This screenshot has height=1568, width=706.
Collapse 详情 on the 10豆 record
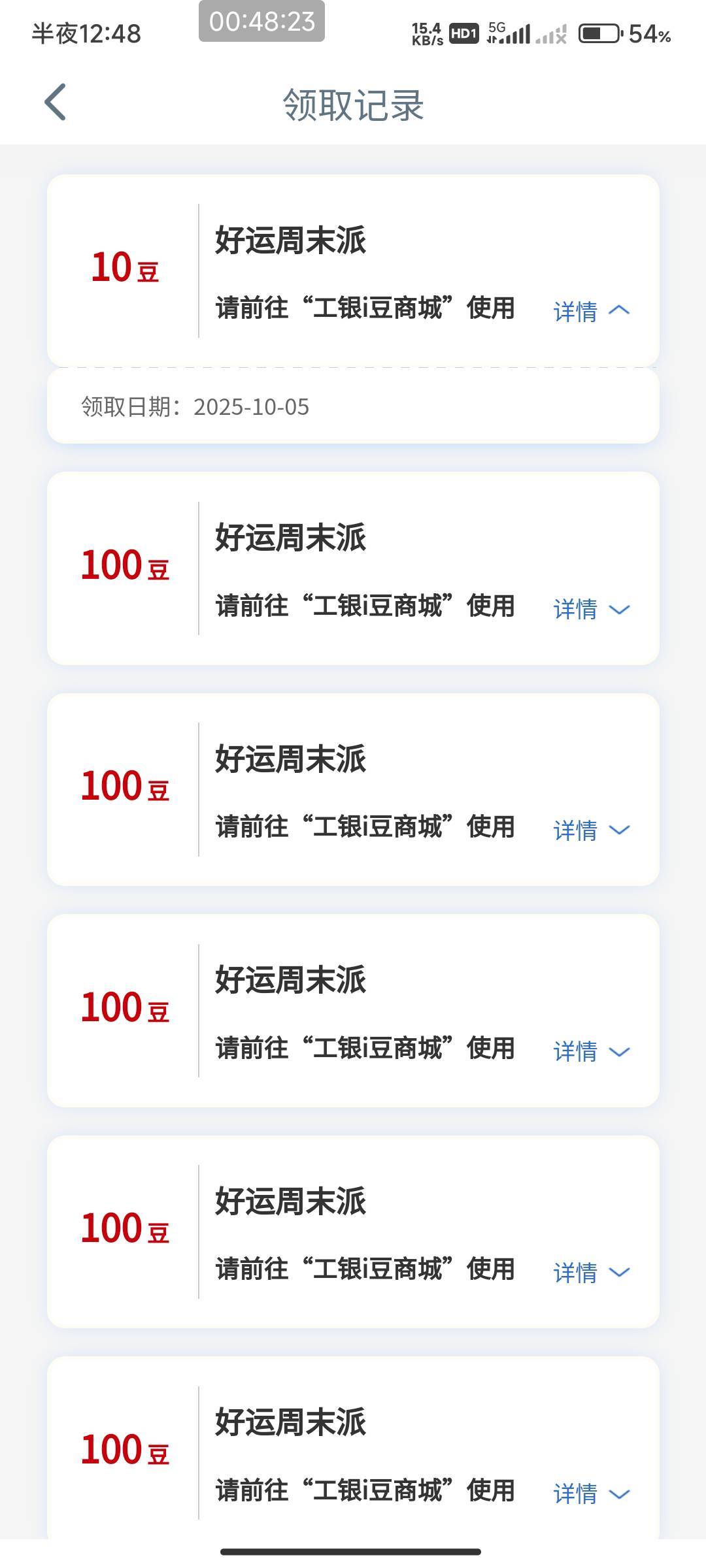point(591,311)
